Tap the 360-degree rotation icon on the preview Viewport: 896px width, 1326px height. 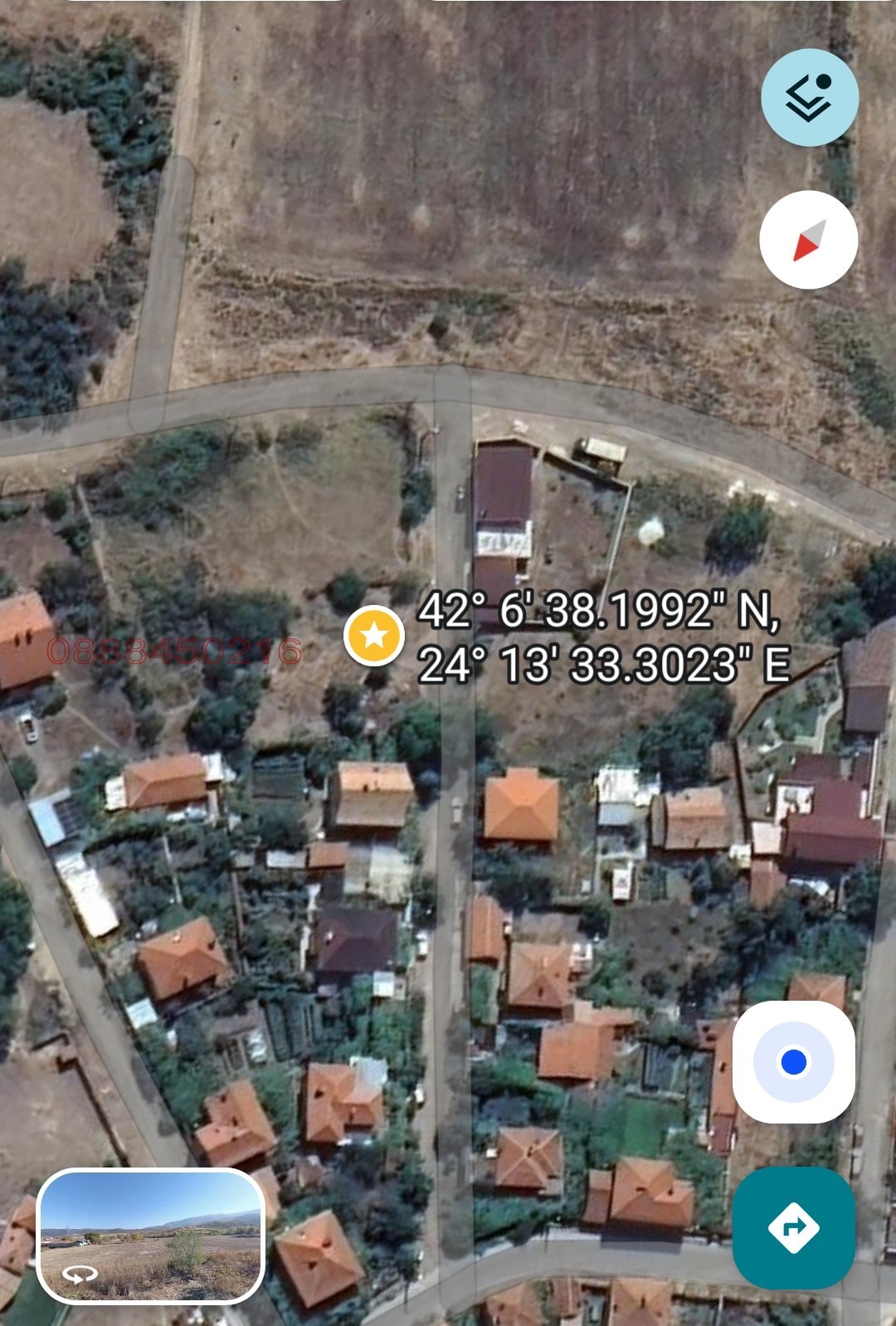coord(77,1275)
